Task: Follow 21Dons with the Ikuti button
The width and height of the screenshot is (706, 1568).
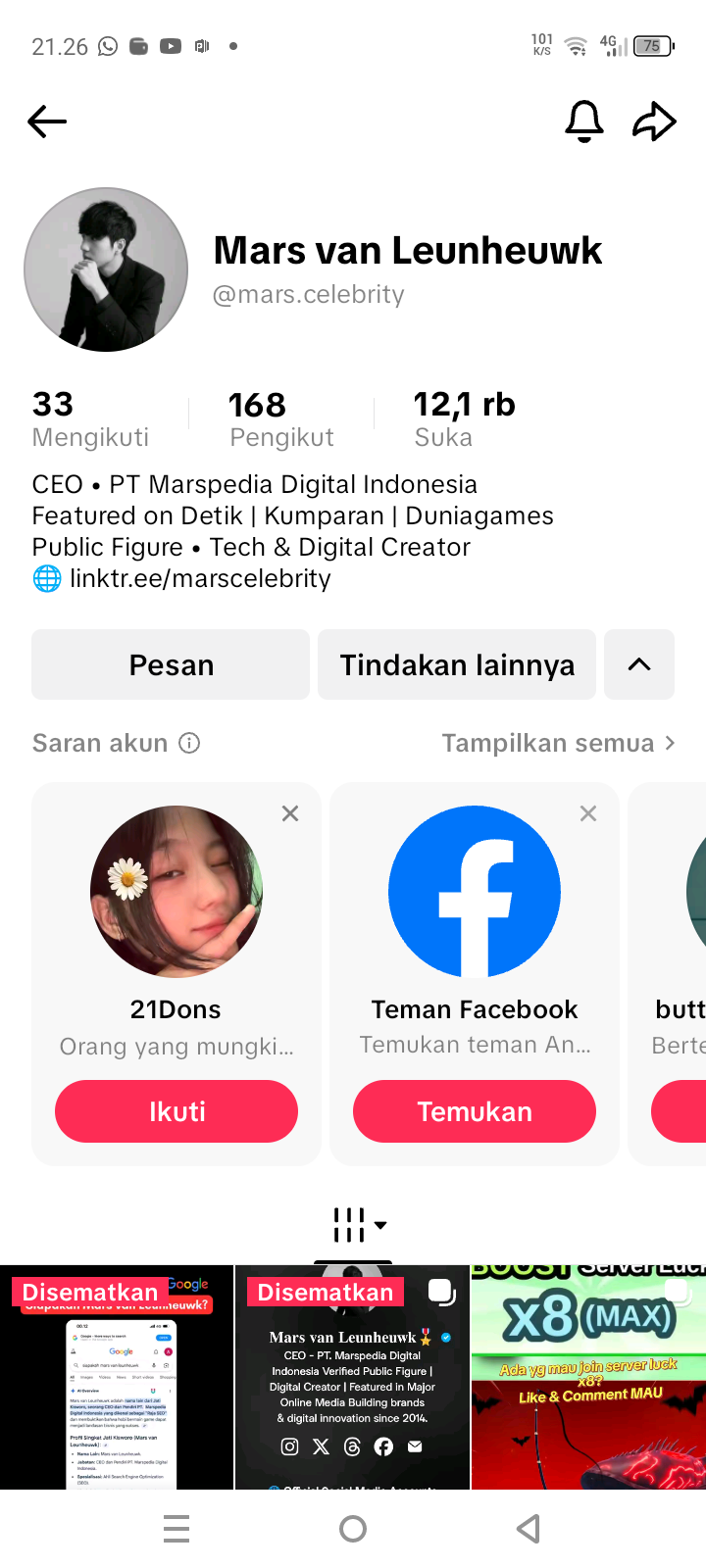Action: (x=176, y=1111)
